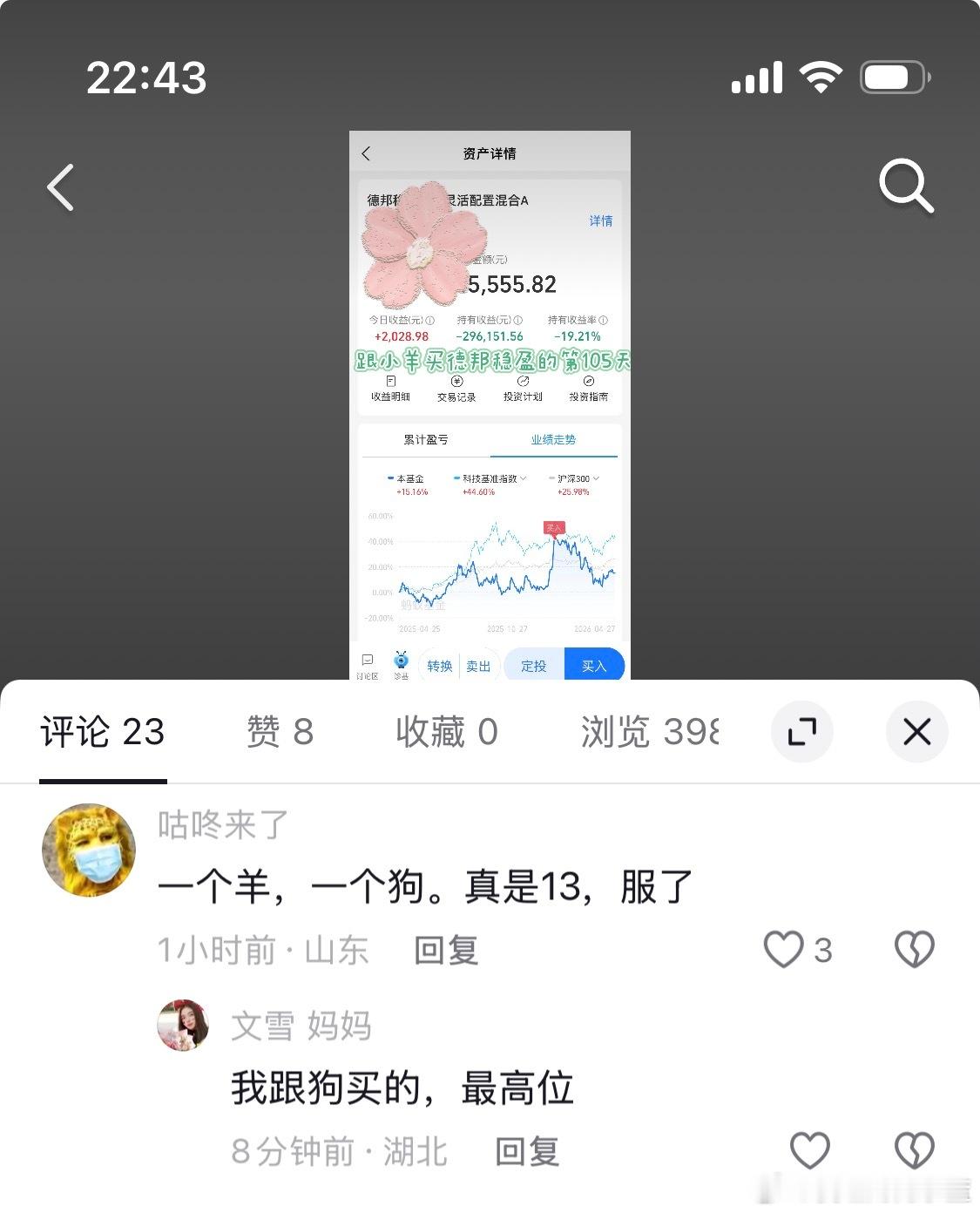Expand the post with the fullscreen icon
The image size is (980, 1213).
tap(801, 732)
